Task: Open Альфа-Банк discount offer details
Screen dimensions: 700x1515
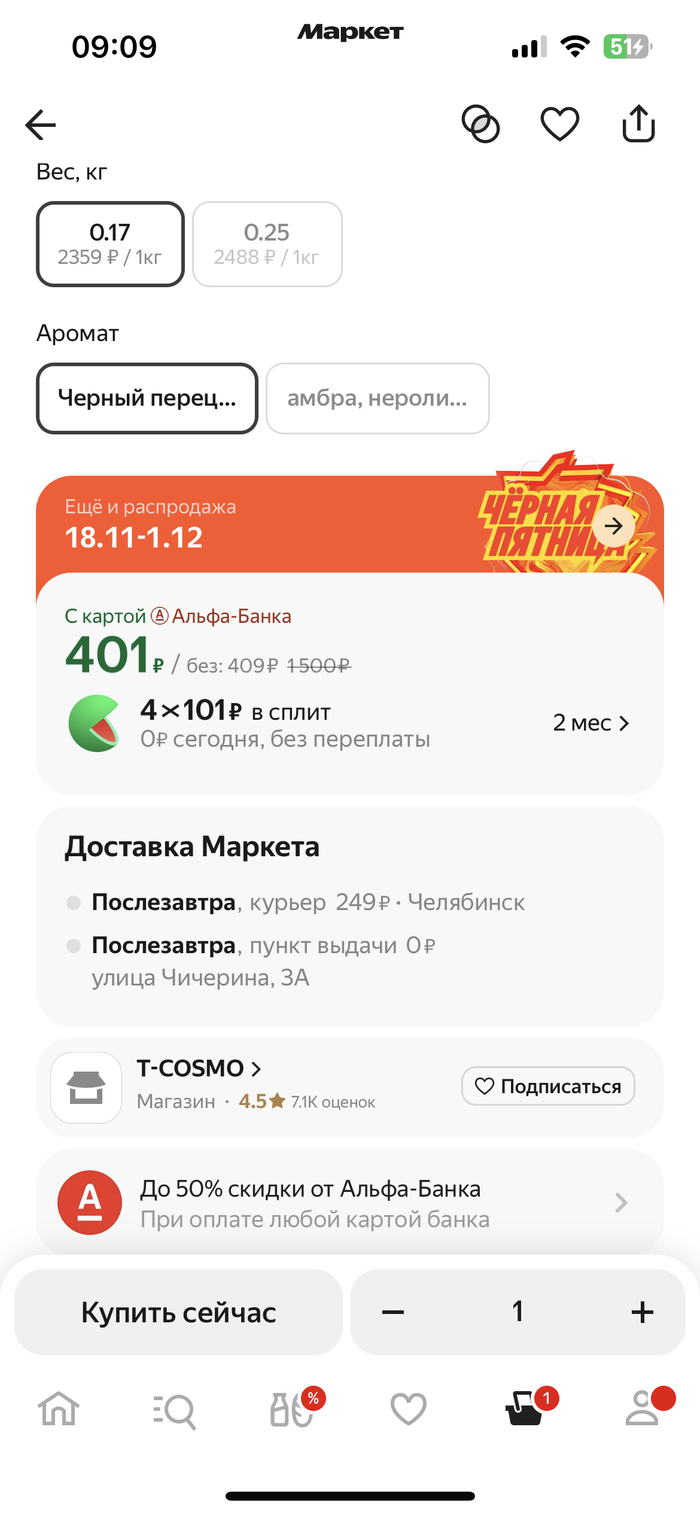Action: coord(350,1203)
